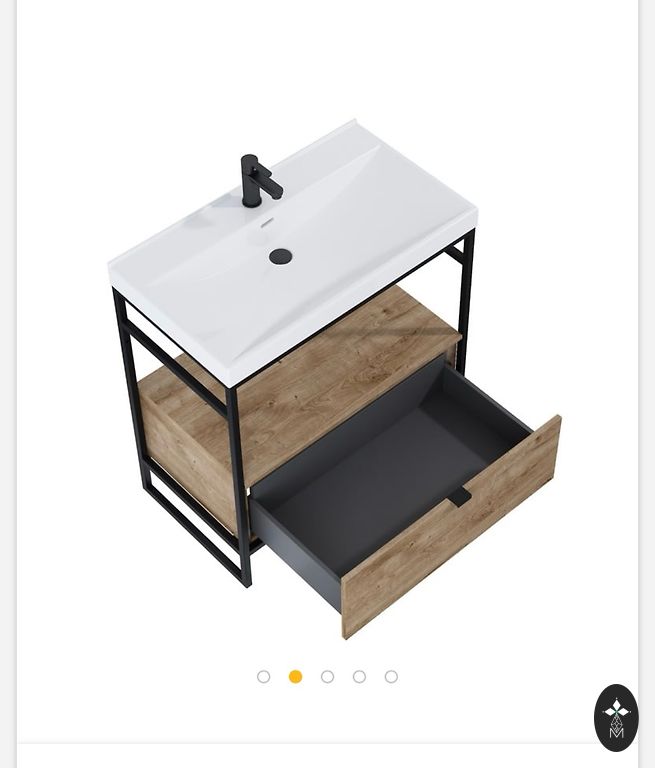Show the fifth image via last dot
Screen dimensions: 655x768
click(x=392, y=677)
